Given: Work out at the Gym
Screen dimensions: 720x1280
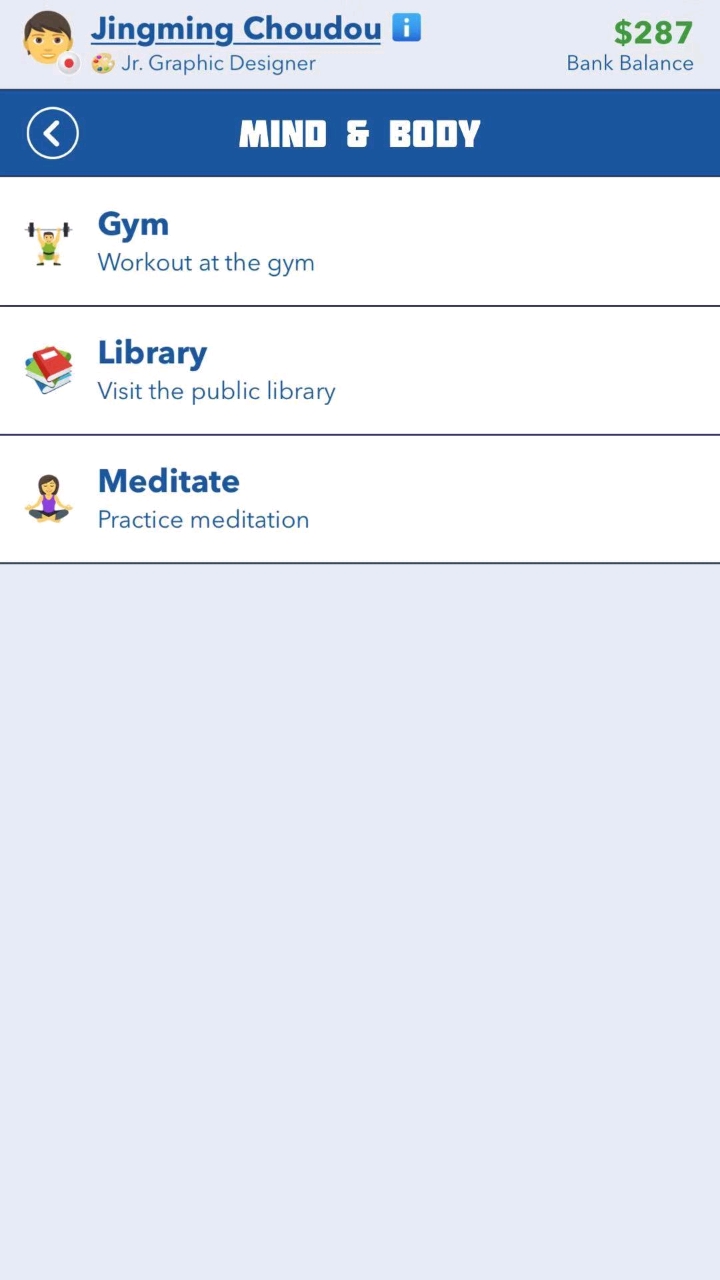Looking at the screenshot, I should click(359, 242).
